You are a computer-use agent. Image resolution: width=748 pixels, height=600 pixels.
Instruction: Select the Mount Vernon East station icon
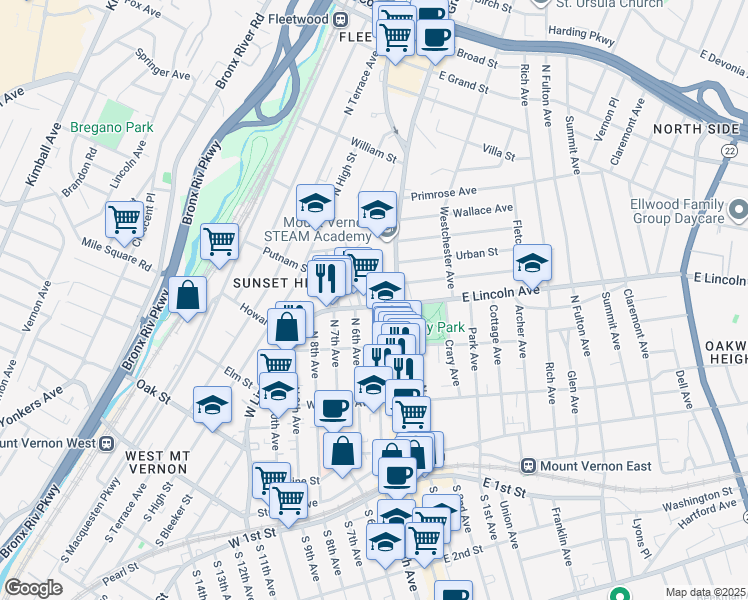click(527, 466)
